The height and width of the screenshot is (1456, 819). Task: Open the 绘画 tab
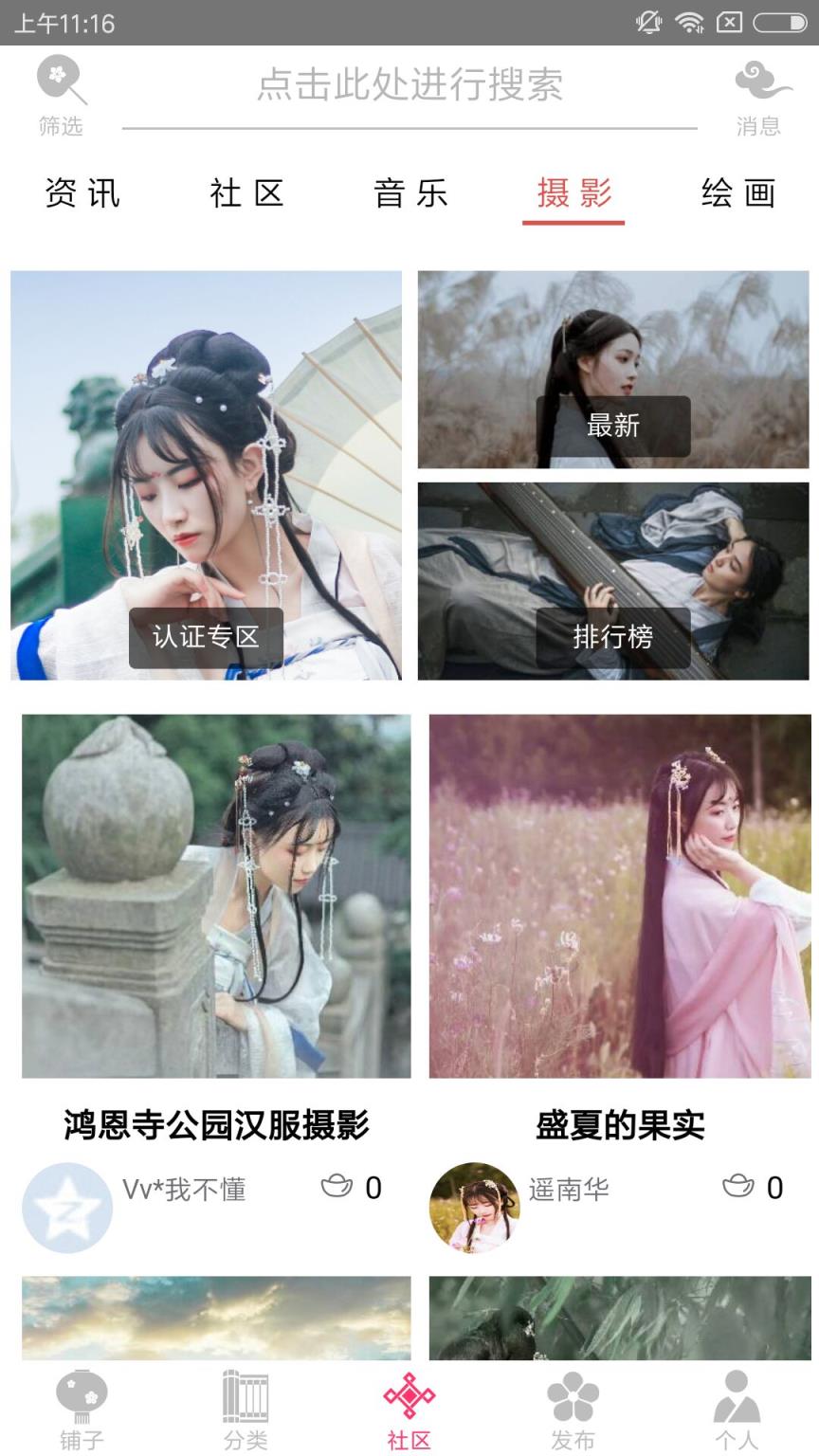point(738,194)
